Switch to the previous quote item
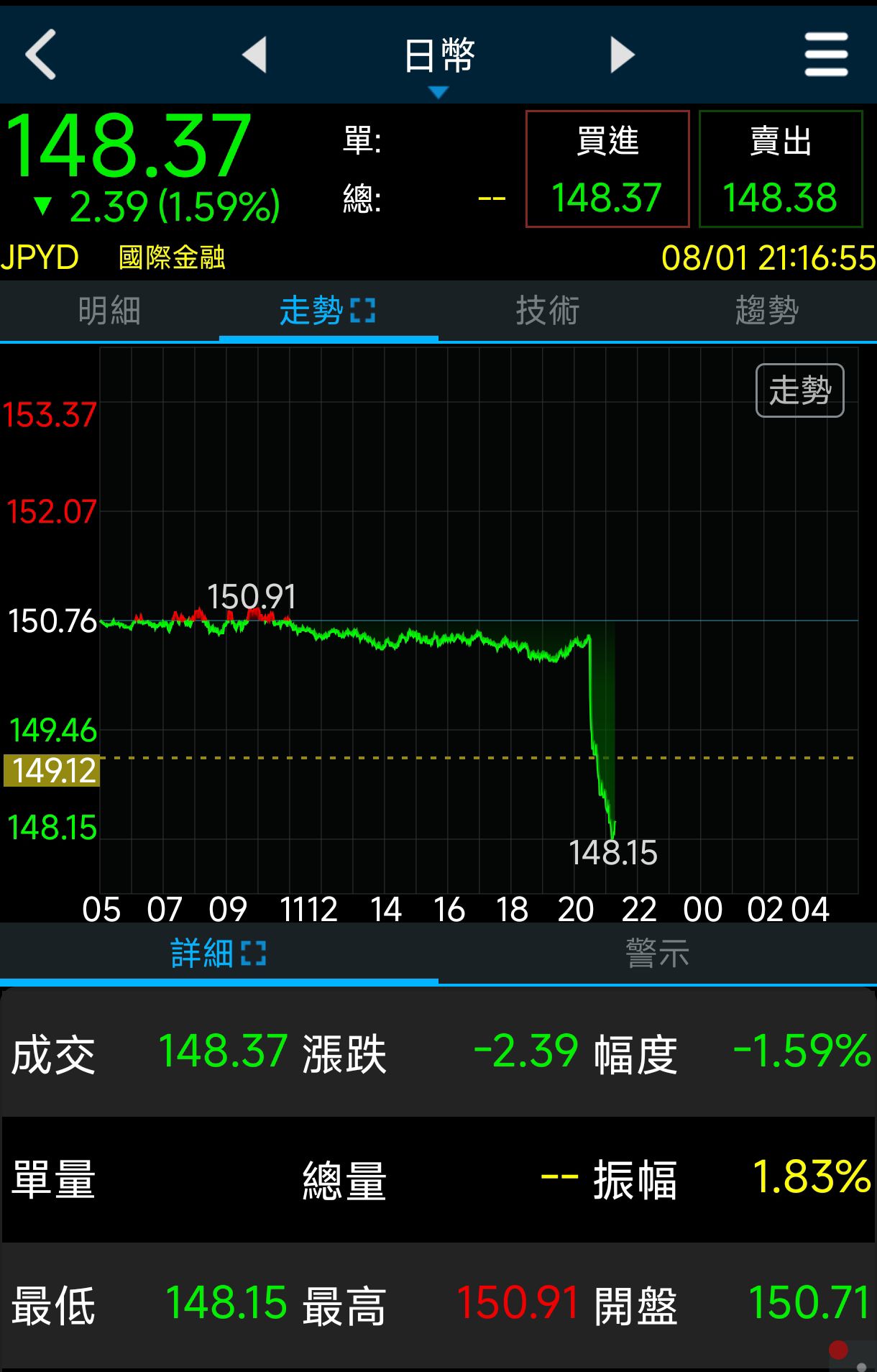Viewport: 877px width, 1372px height. pos(255,55)
